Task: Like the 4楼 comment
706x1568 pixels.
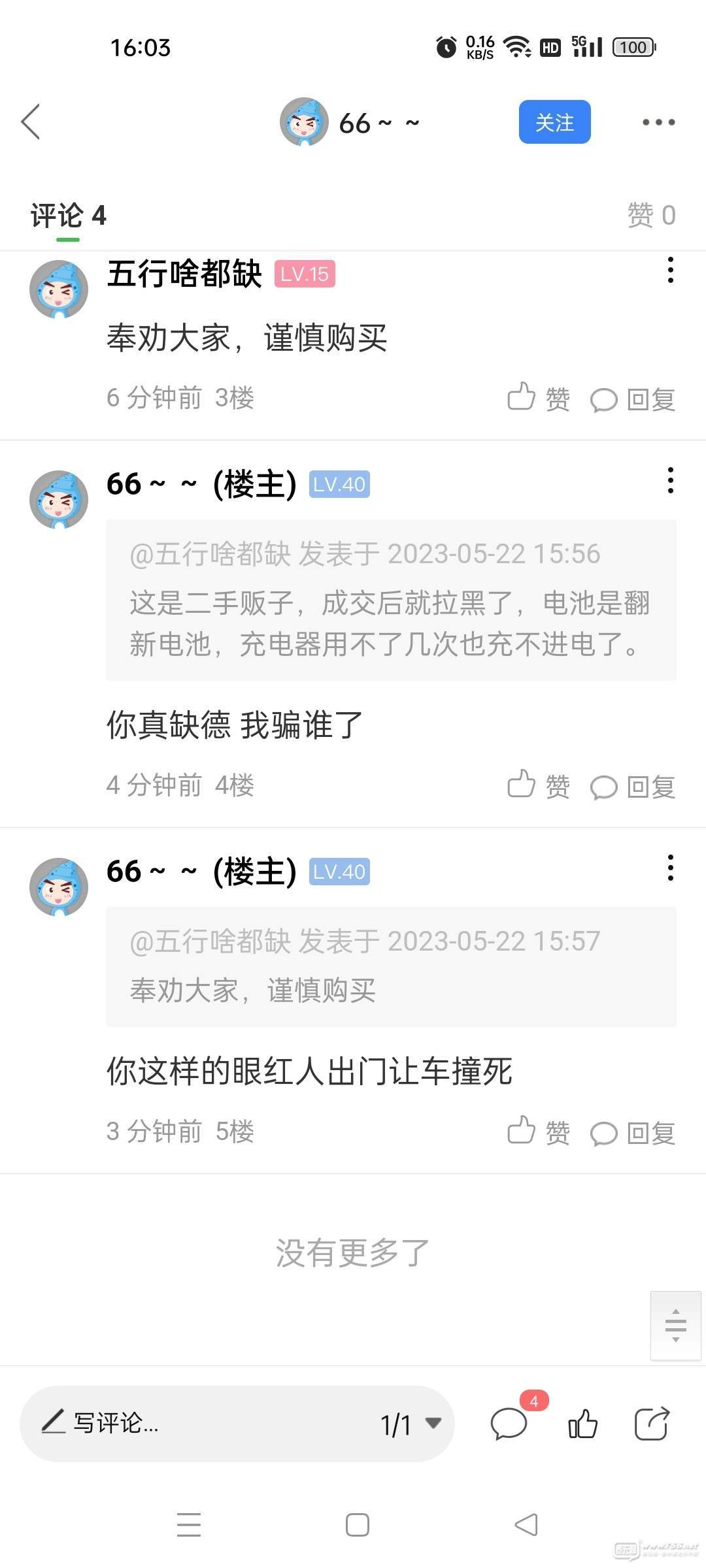Action: point(538,785)
